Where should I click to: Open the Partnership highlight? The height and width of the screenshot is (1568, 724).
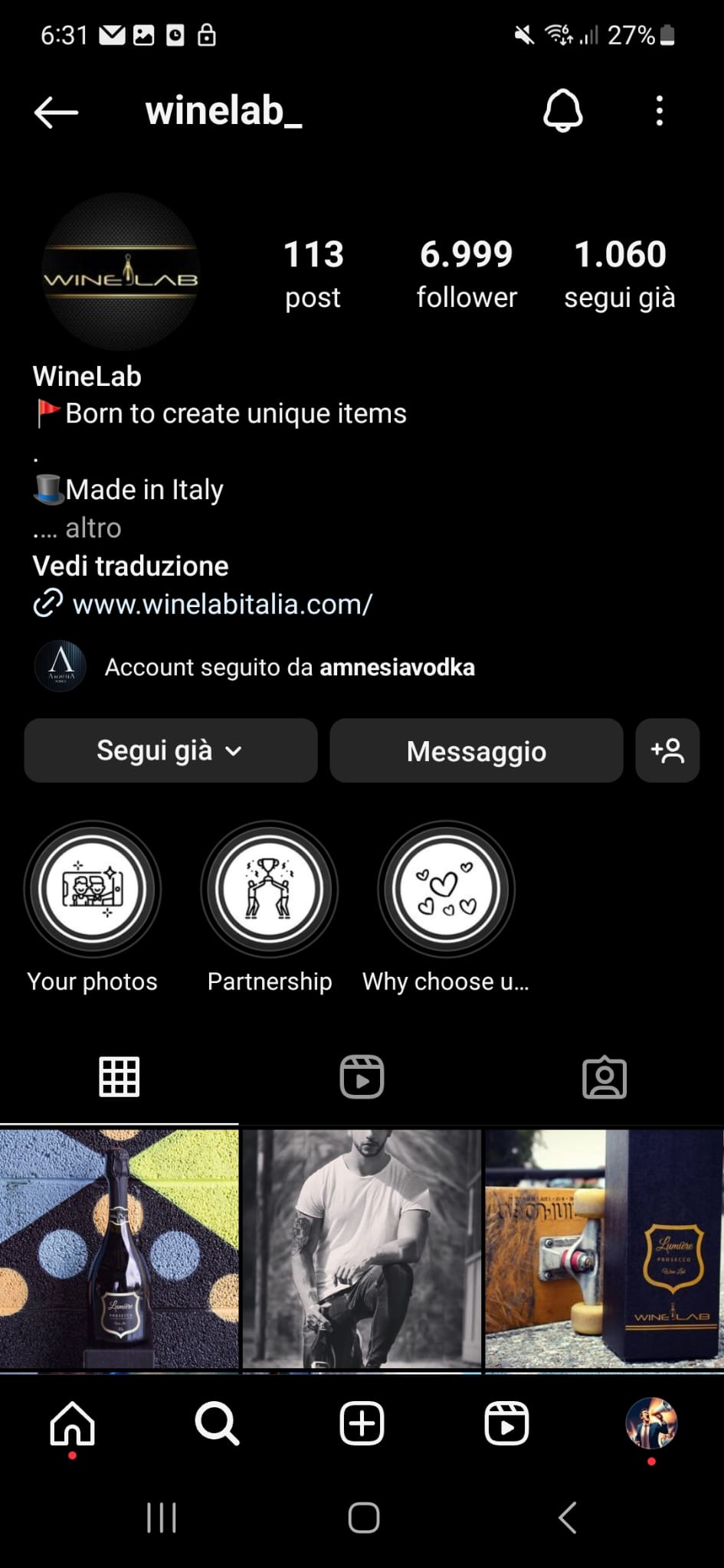tap(270, 890)
